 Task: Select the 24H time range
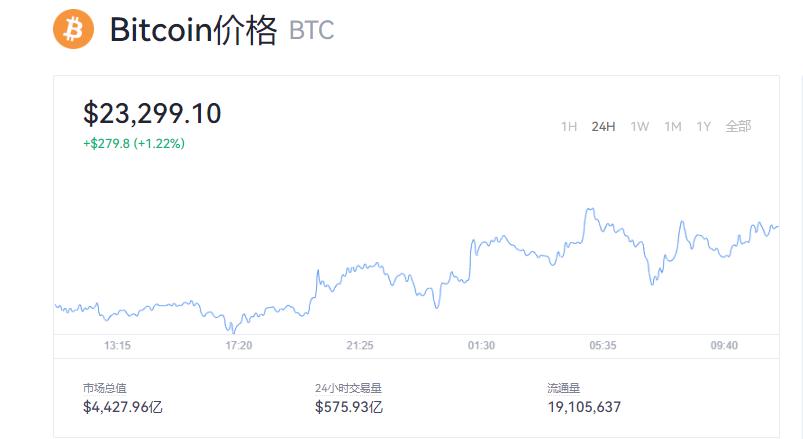[603, 126]
